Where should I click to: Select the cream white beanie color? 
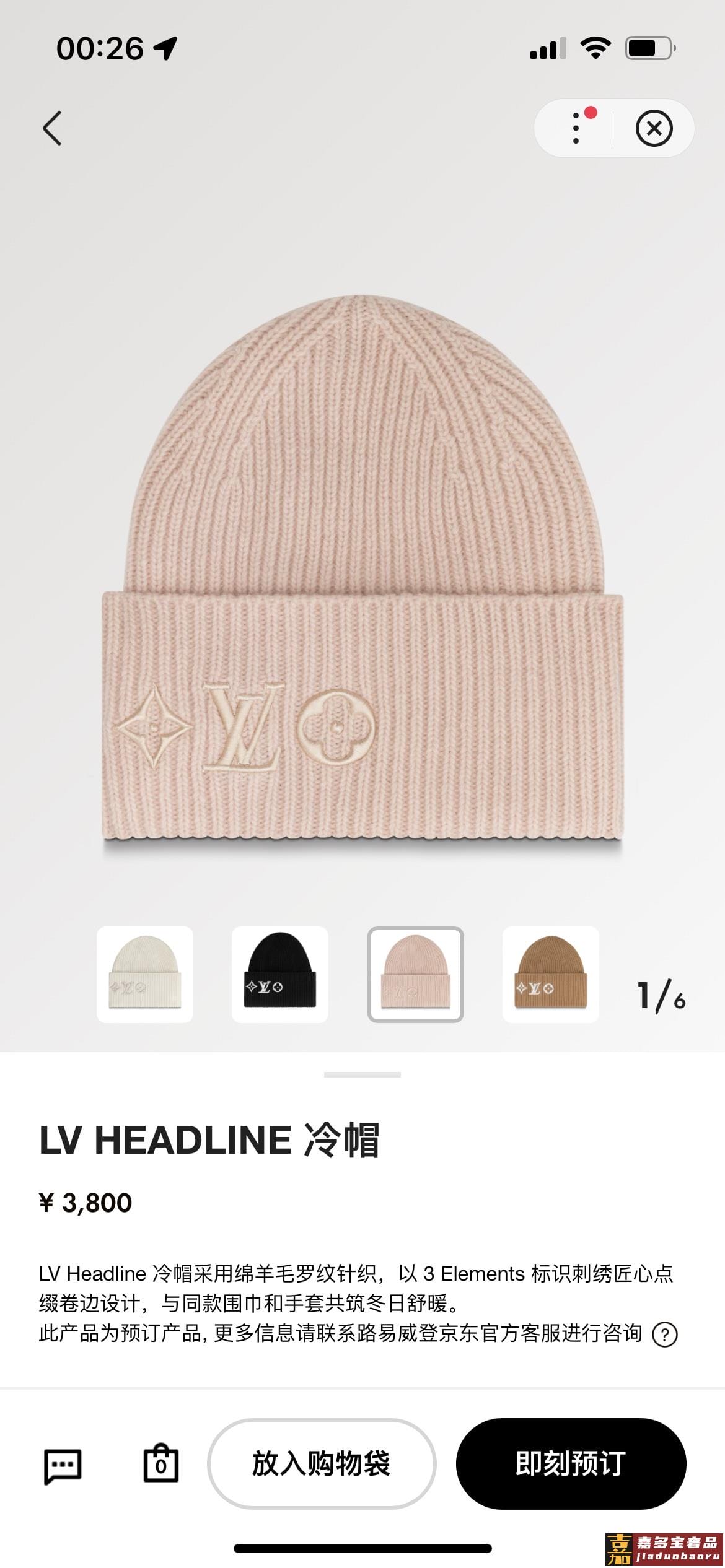tap(145, 974)
